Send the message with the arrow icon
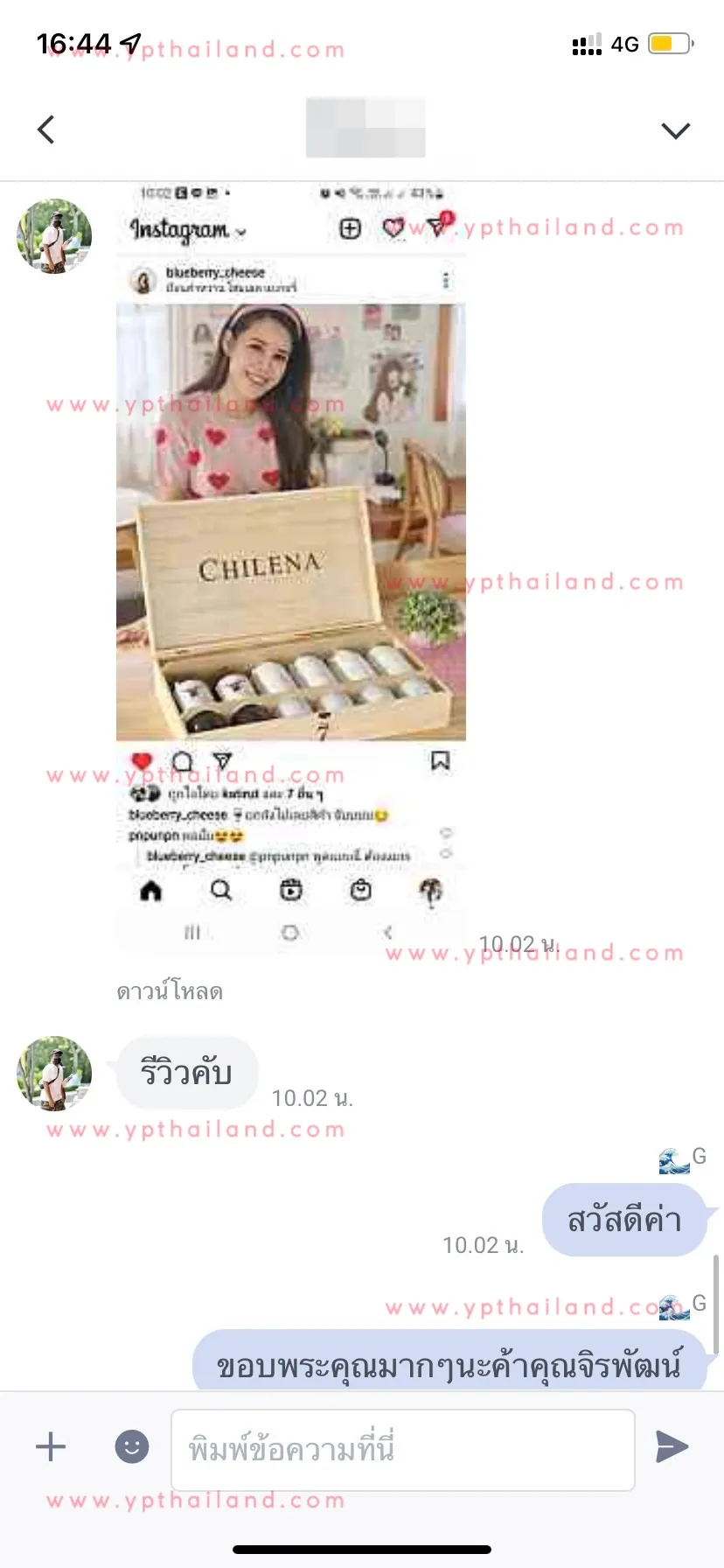Screen dimensions: 724x1568 coord(672,1446)
